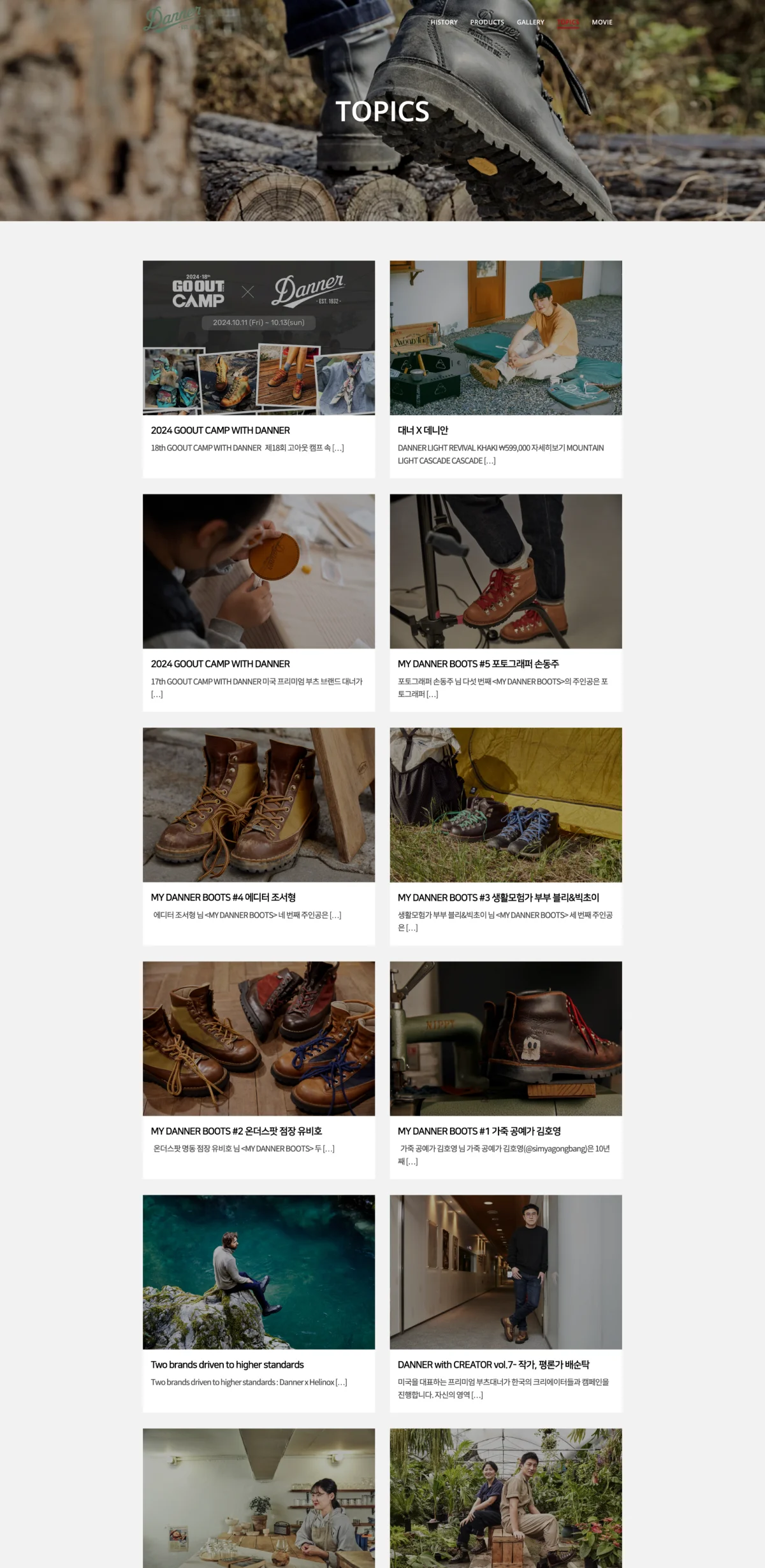
Task: Open the 18th GOOUT CAMP WITH DANNER post
Action: tap(220, 431)
